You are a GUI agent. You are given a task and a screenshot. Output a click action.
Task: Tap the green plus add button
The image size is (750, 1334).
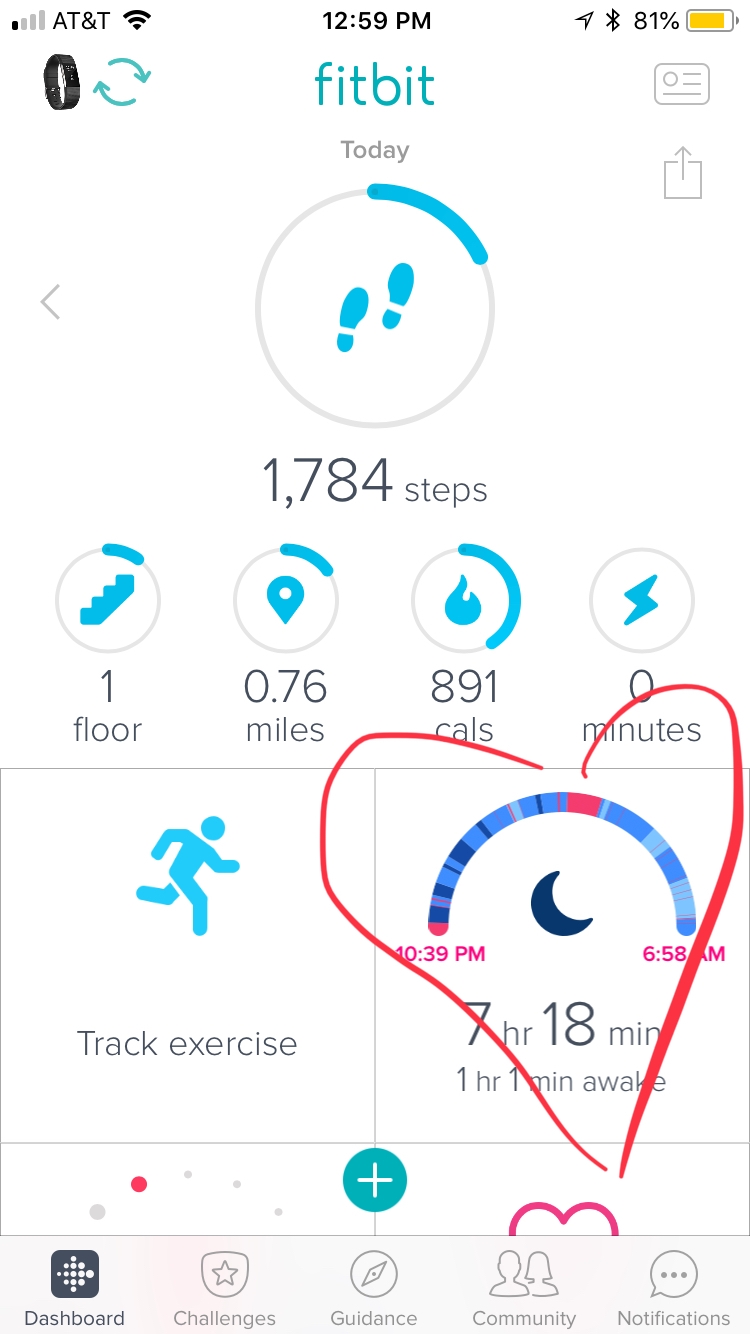click(x=375, y=1181)
